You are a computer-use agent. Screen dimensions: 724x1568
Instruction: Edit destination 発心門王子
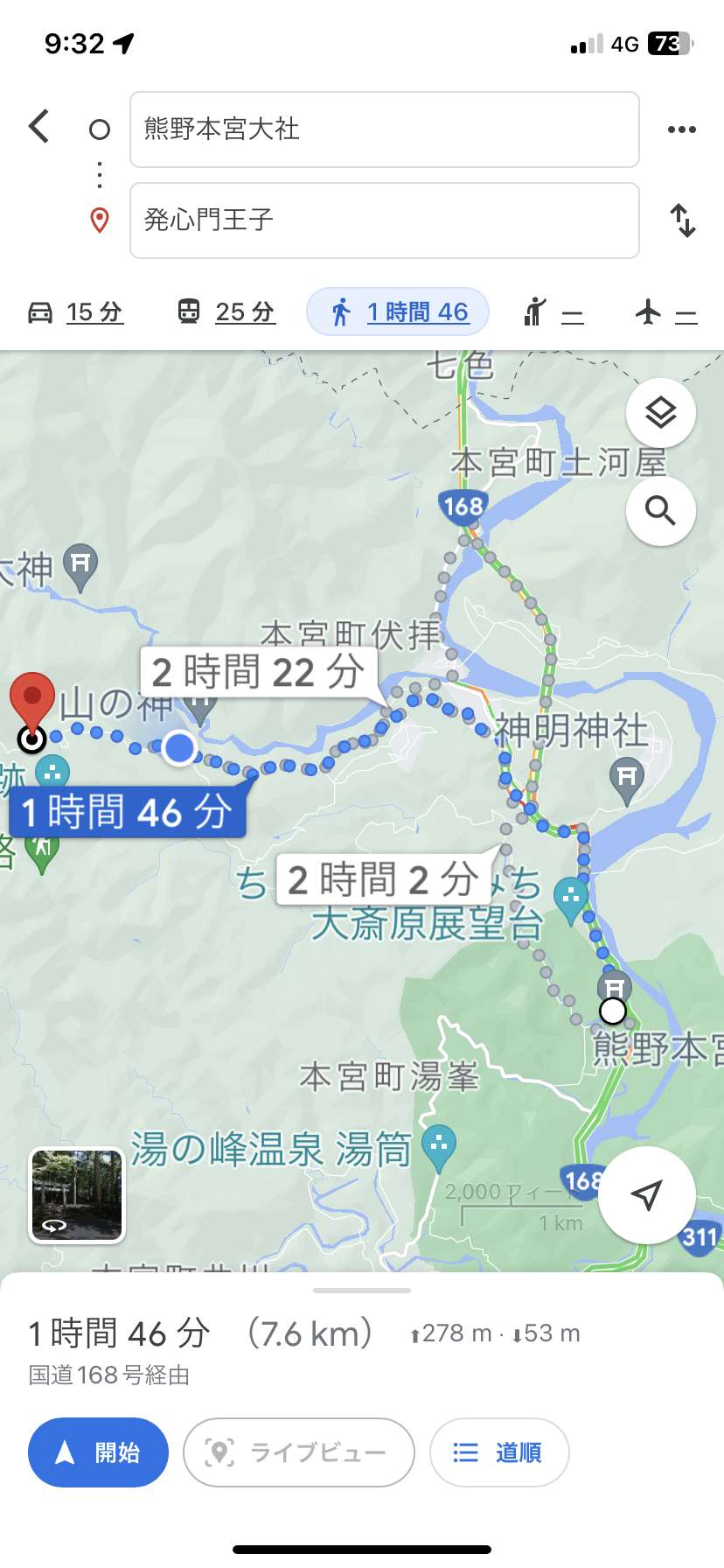point(384,220)
